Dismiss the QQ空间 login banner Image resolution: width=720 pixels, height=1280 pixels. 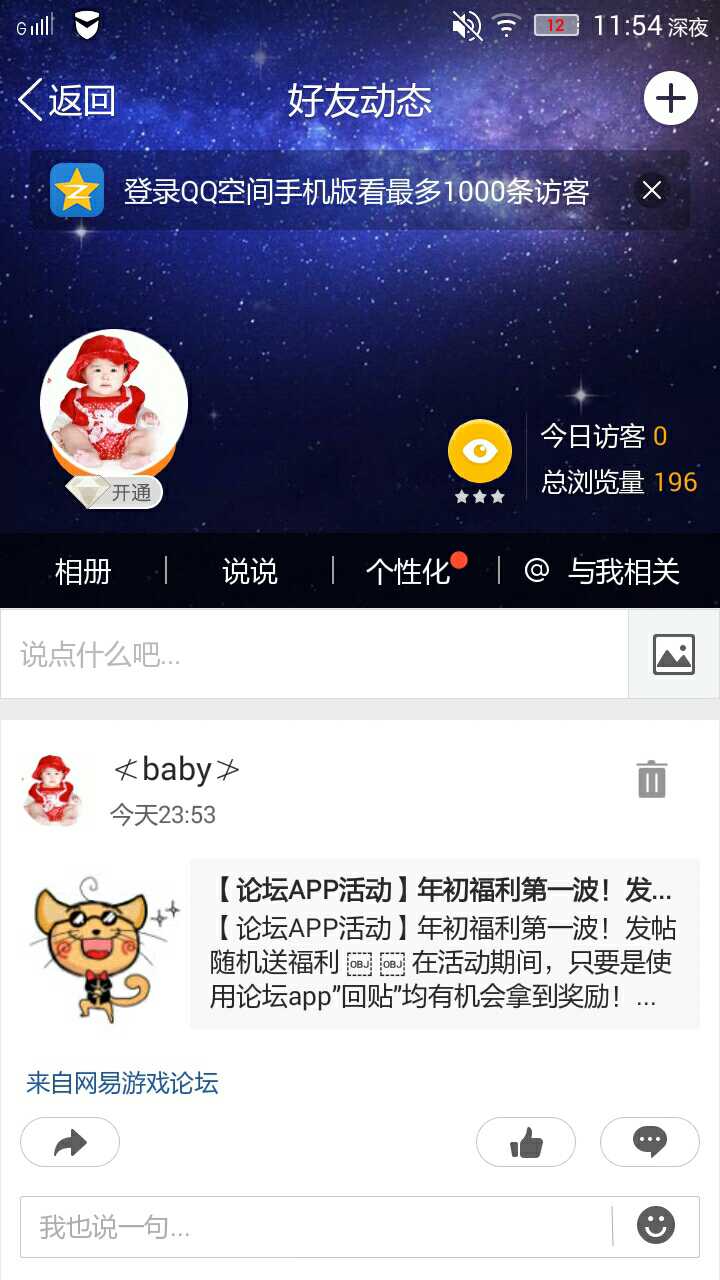[x=652, y=190]
